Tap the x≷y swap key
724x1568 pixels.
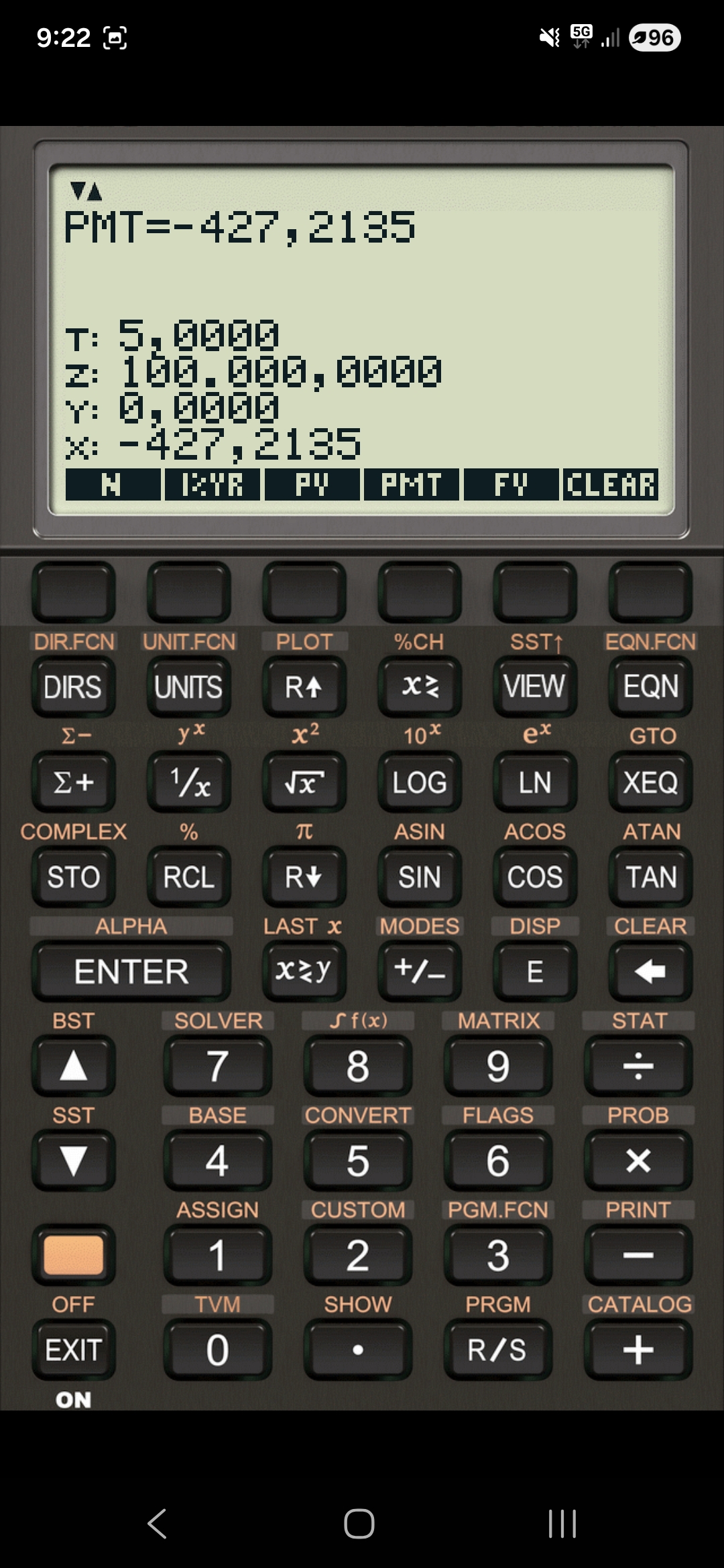point(303,971)
